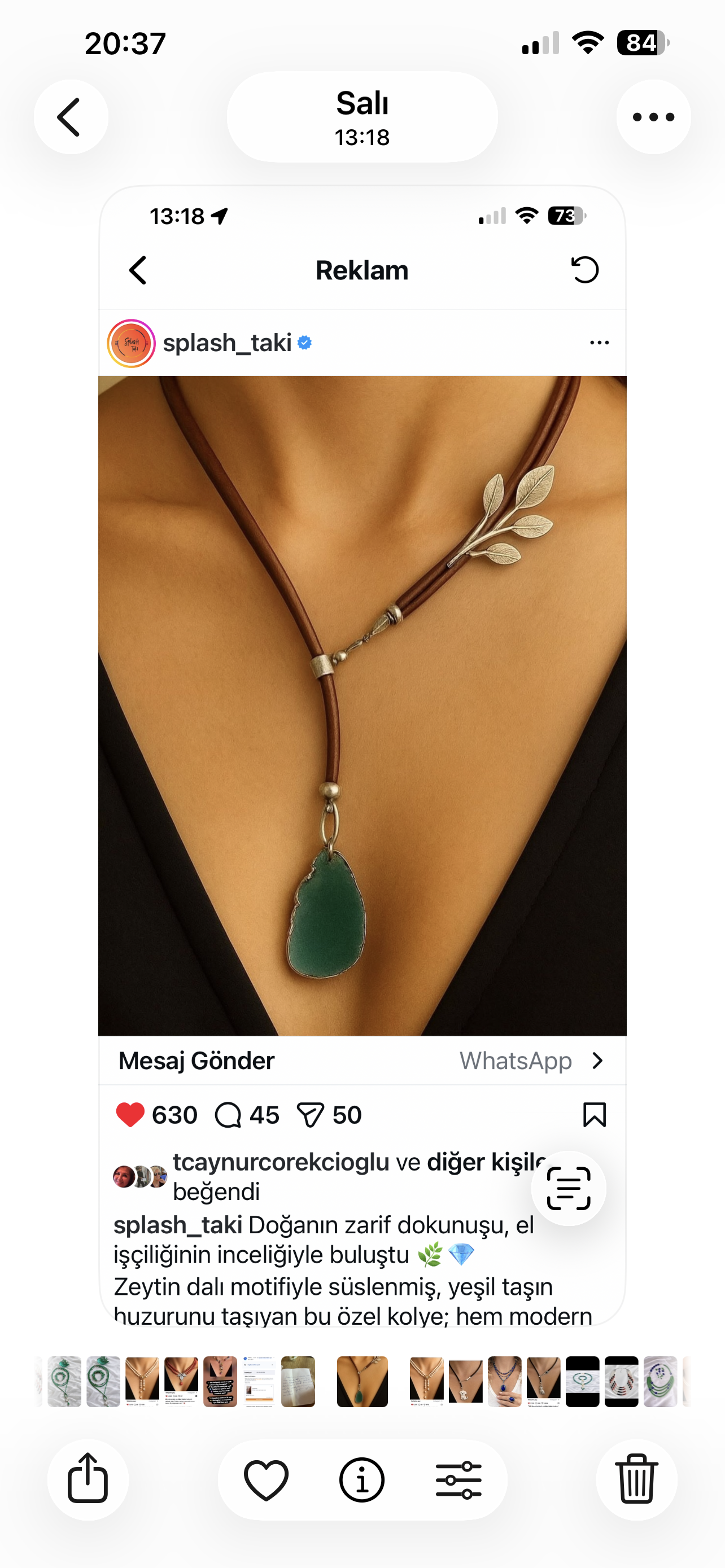Mark this photo as favorite

(x=266, y=1479)
